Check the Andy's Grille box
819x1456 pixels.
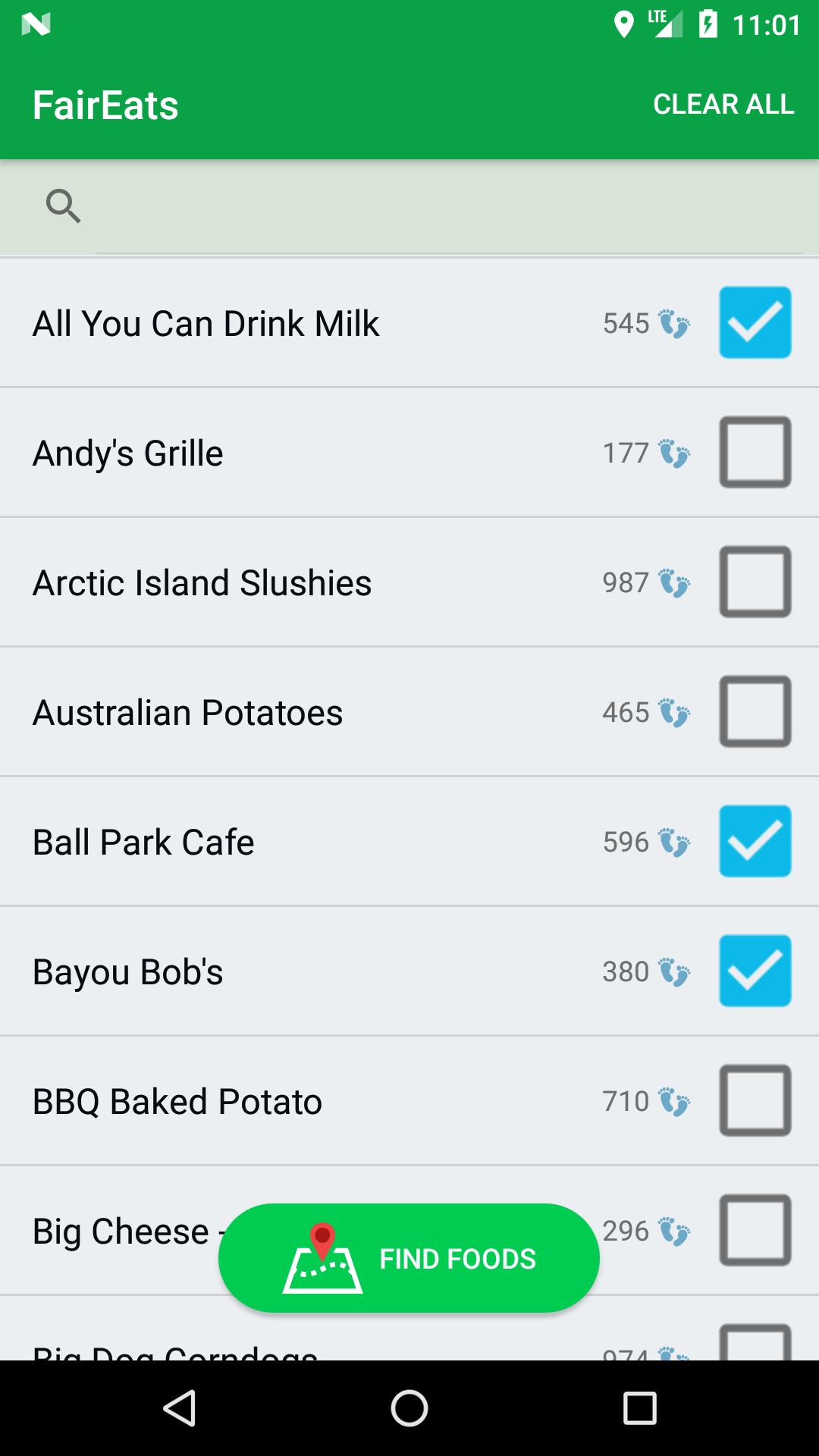(x=755, y=452)
